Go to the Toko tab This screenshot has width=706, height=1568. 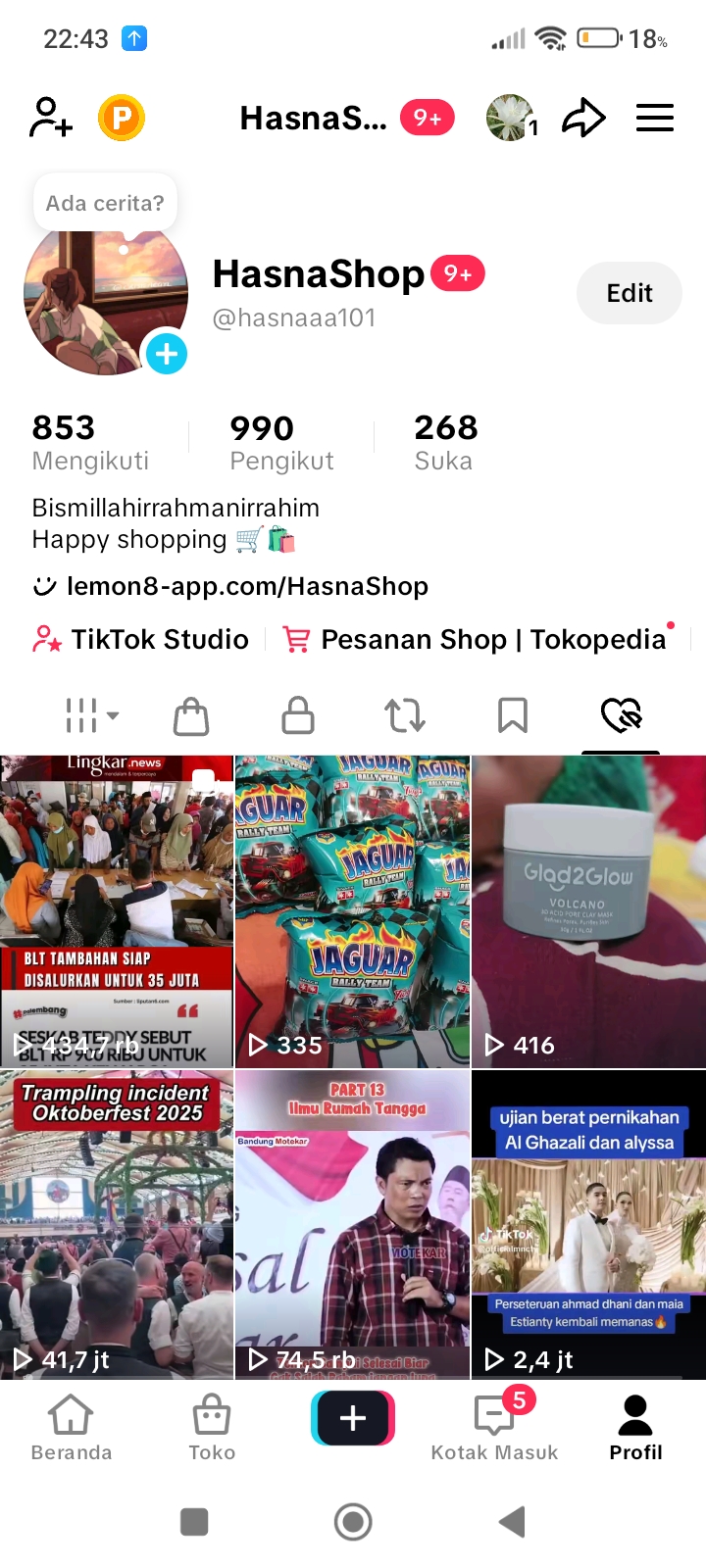coord(212,1428)
